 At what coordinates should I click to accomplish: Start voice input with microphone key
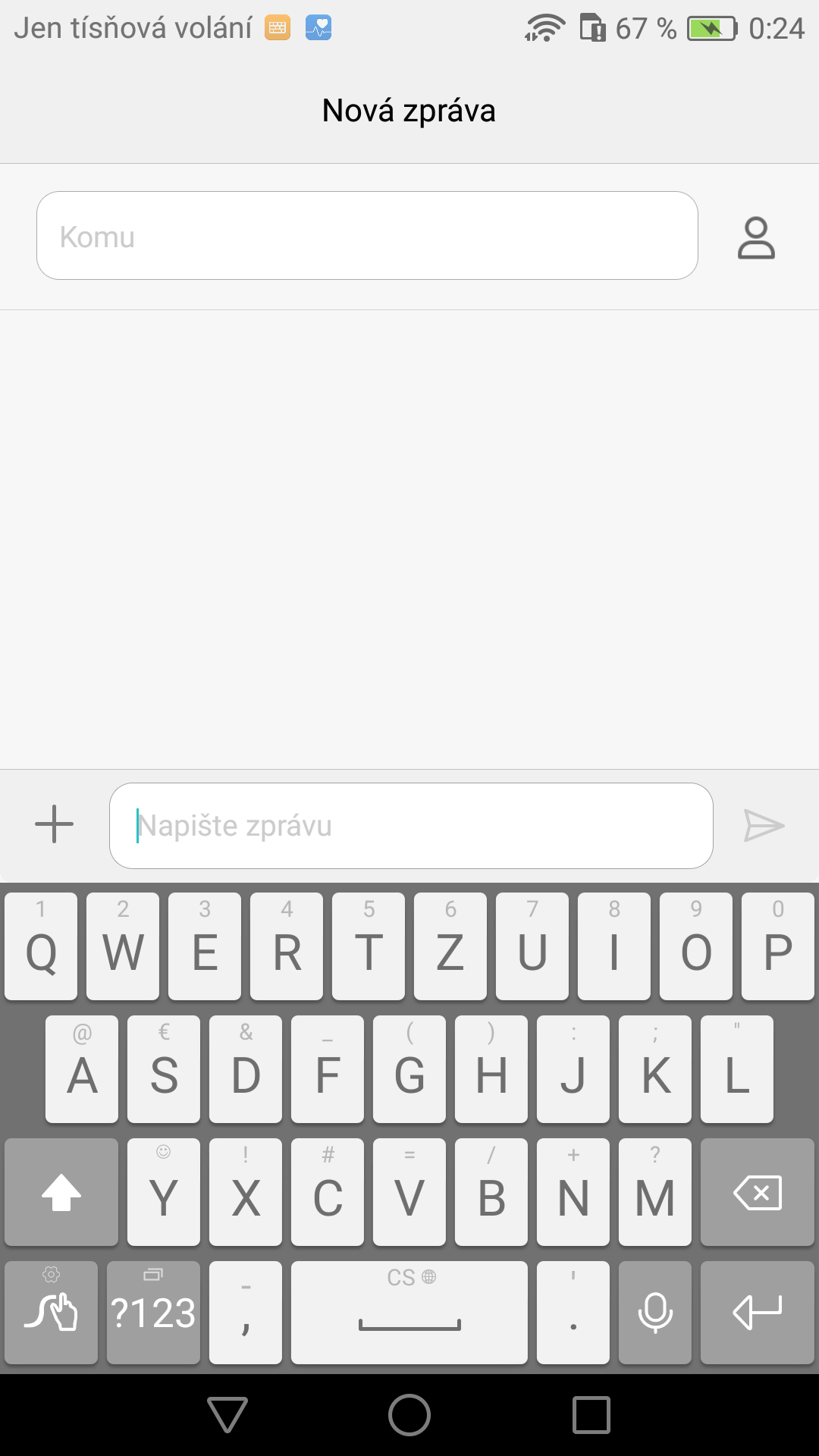[x=655, y=1313]
